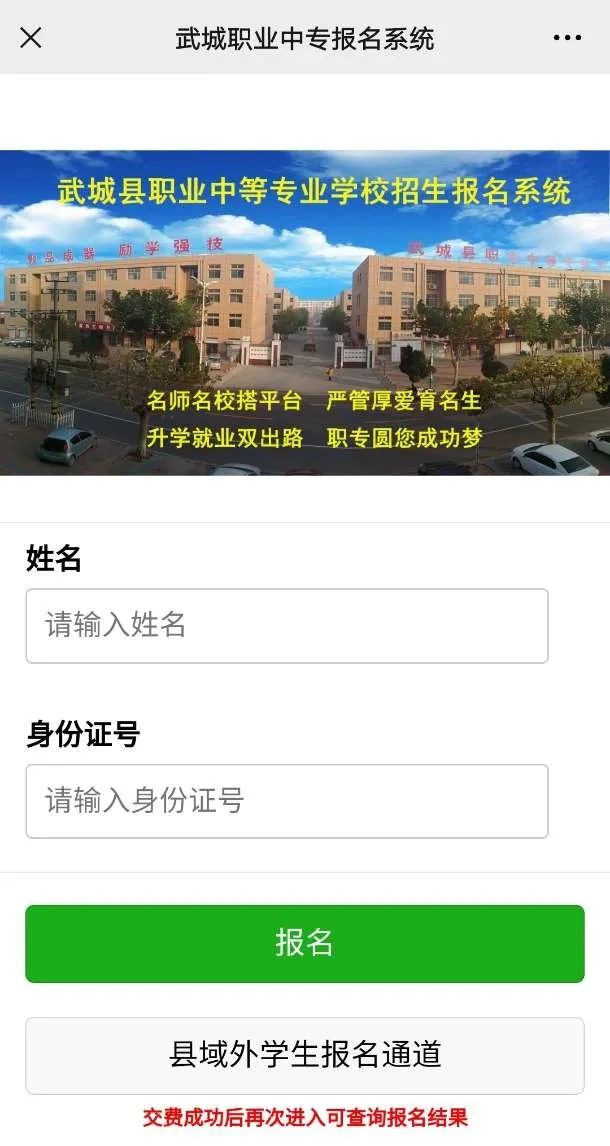The height and width of the screenshot is (1146, 610).
Task: Close the 武城职业中专报名系统 page
Action: (31, 38)
